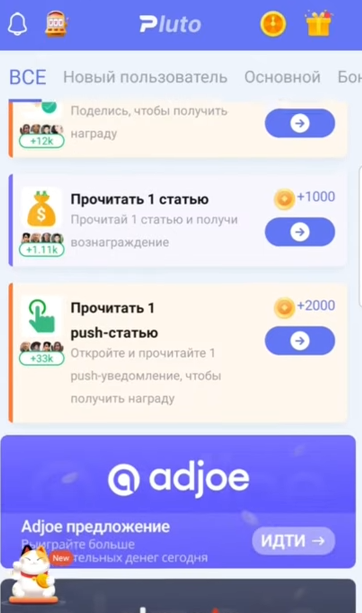This screenshot has height=613, width=362.
Task: Start the Прочитать 1 статью task arrow
Action: (300, 232)
